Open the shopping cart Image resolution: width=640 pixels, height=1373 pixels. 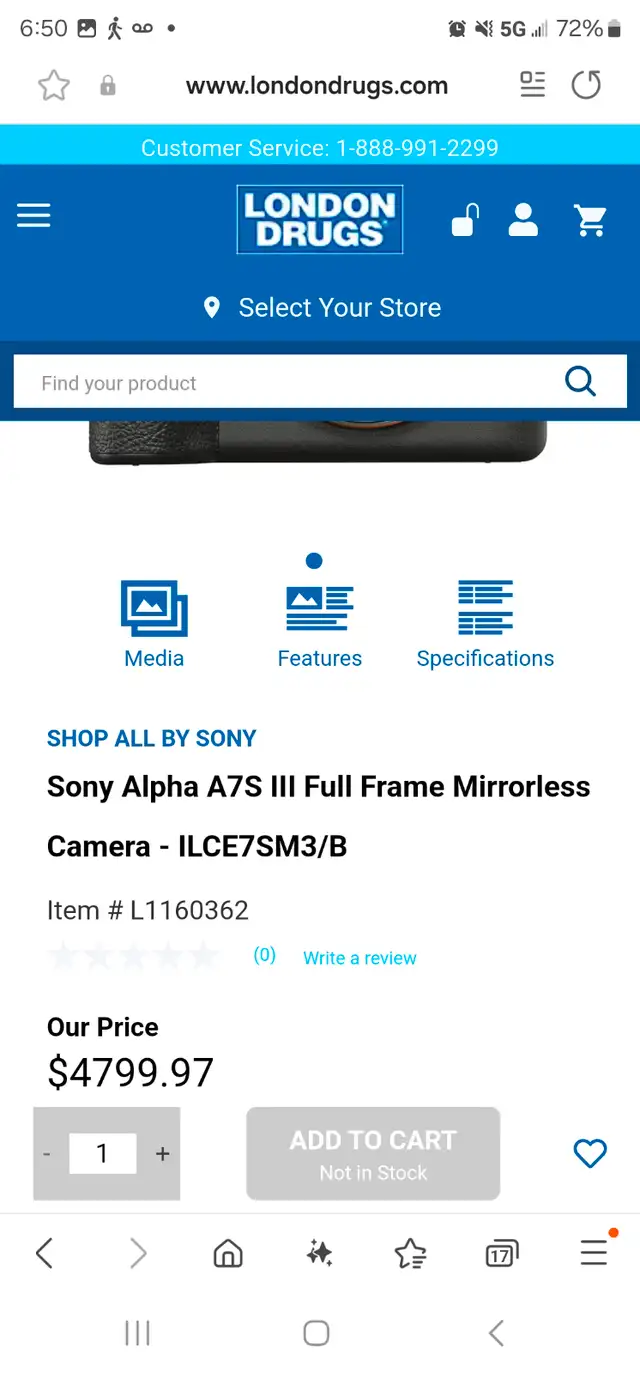(591, 219)
